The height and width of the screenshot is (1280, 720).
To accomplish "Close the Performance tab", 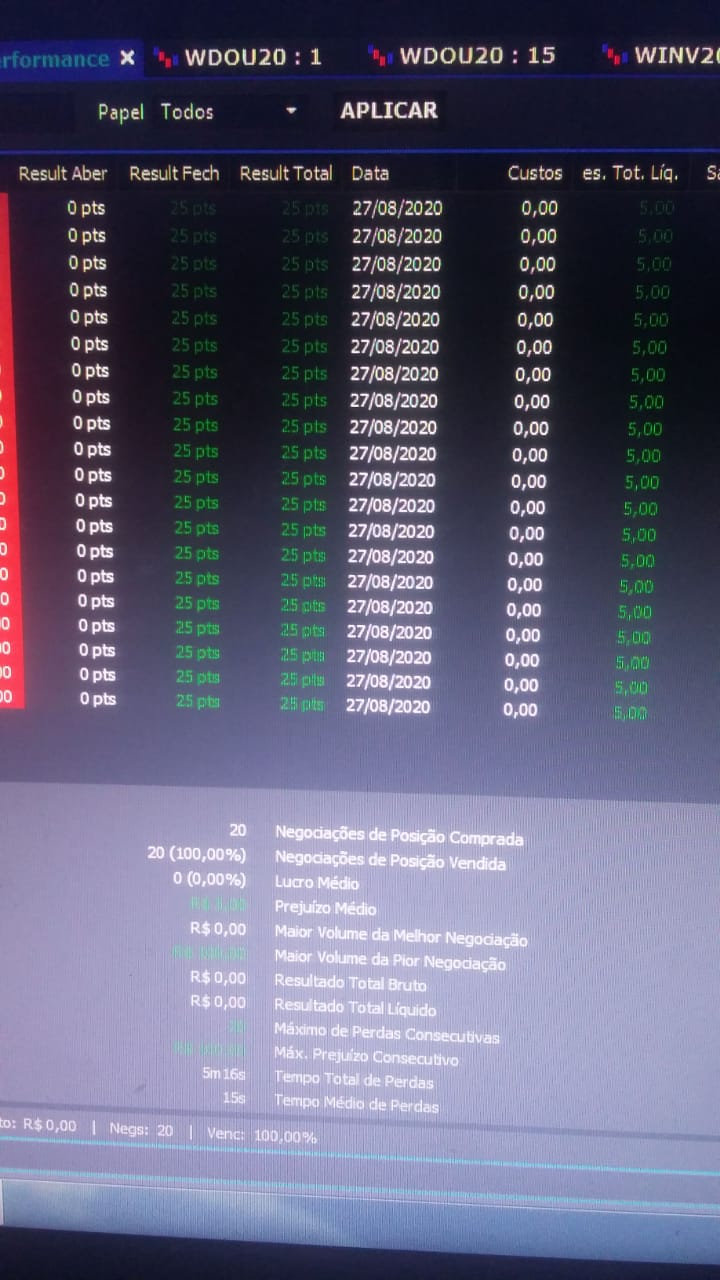I will tap(127, 58).
